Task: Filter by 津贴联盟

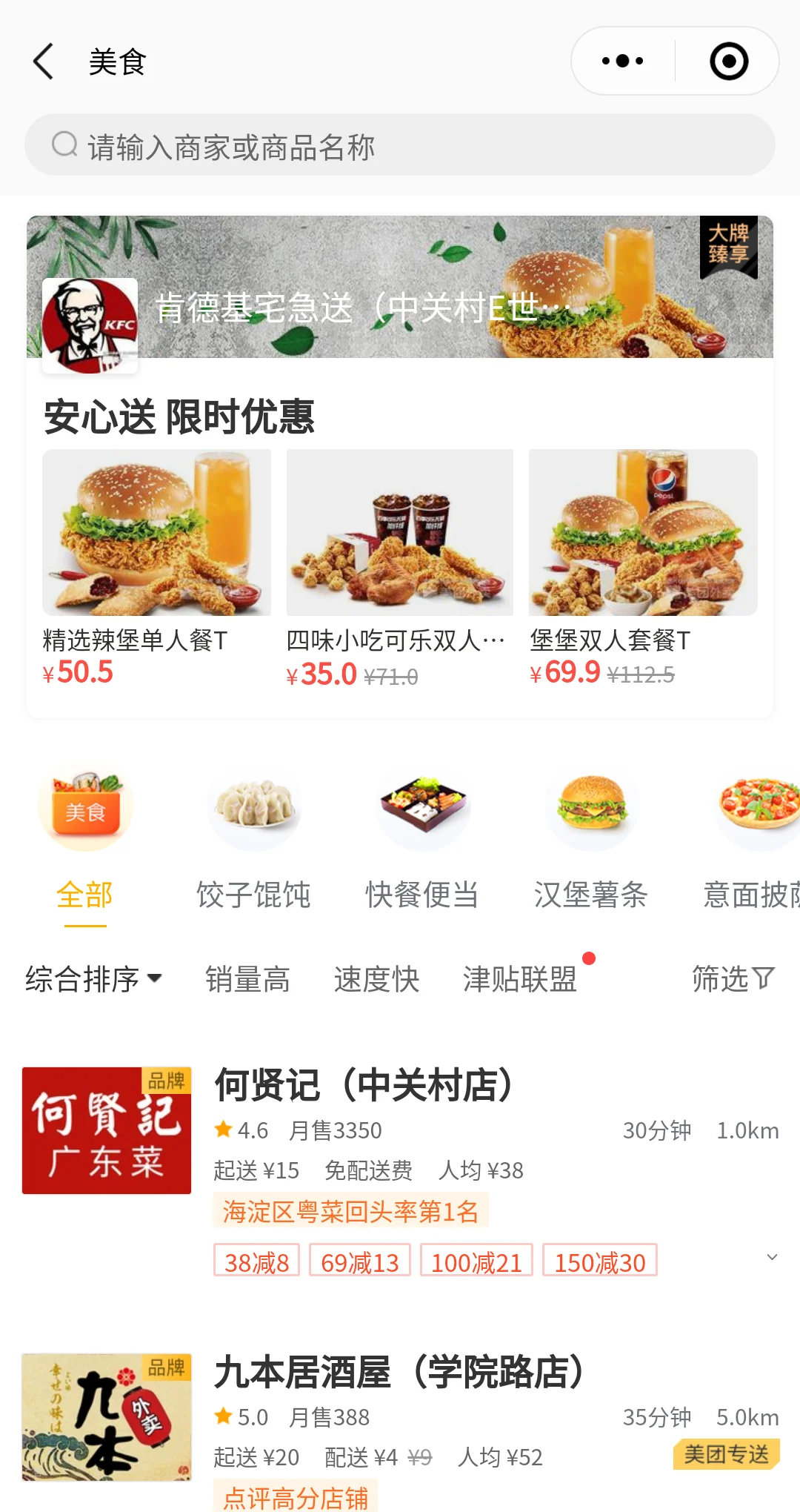Action: 520,979
